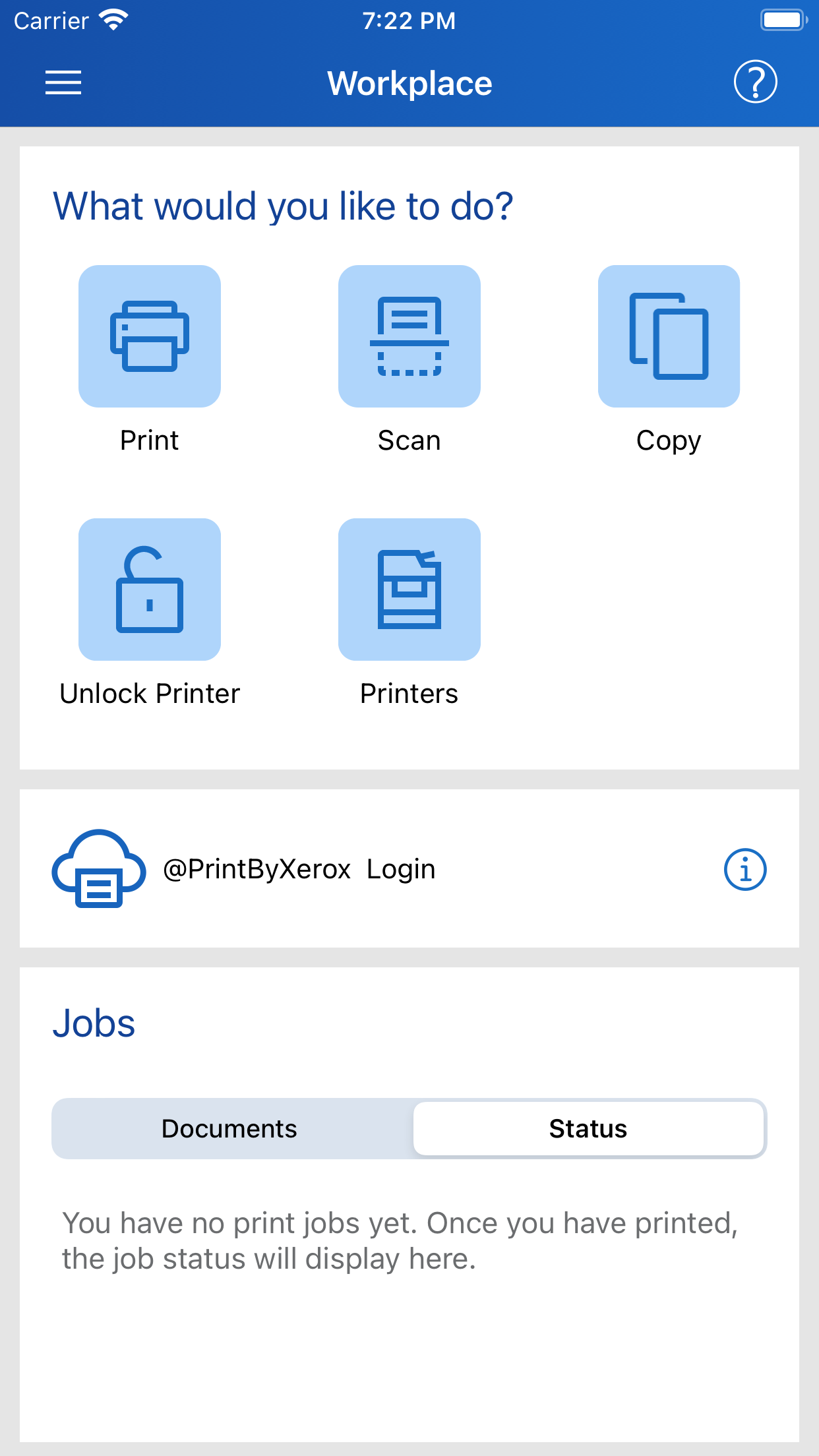This screenshot has width=819, height=1456.
Task: View info about @PrintByXerox Login
Action: tap(744, 869)
